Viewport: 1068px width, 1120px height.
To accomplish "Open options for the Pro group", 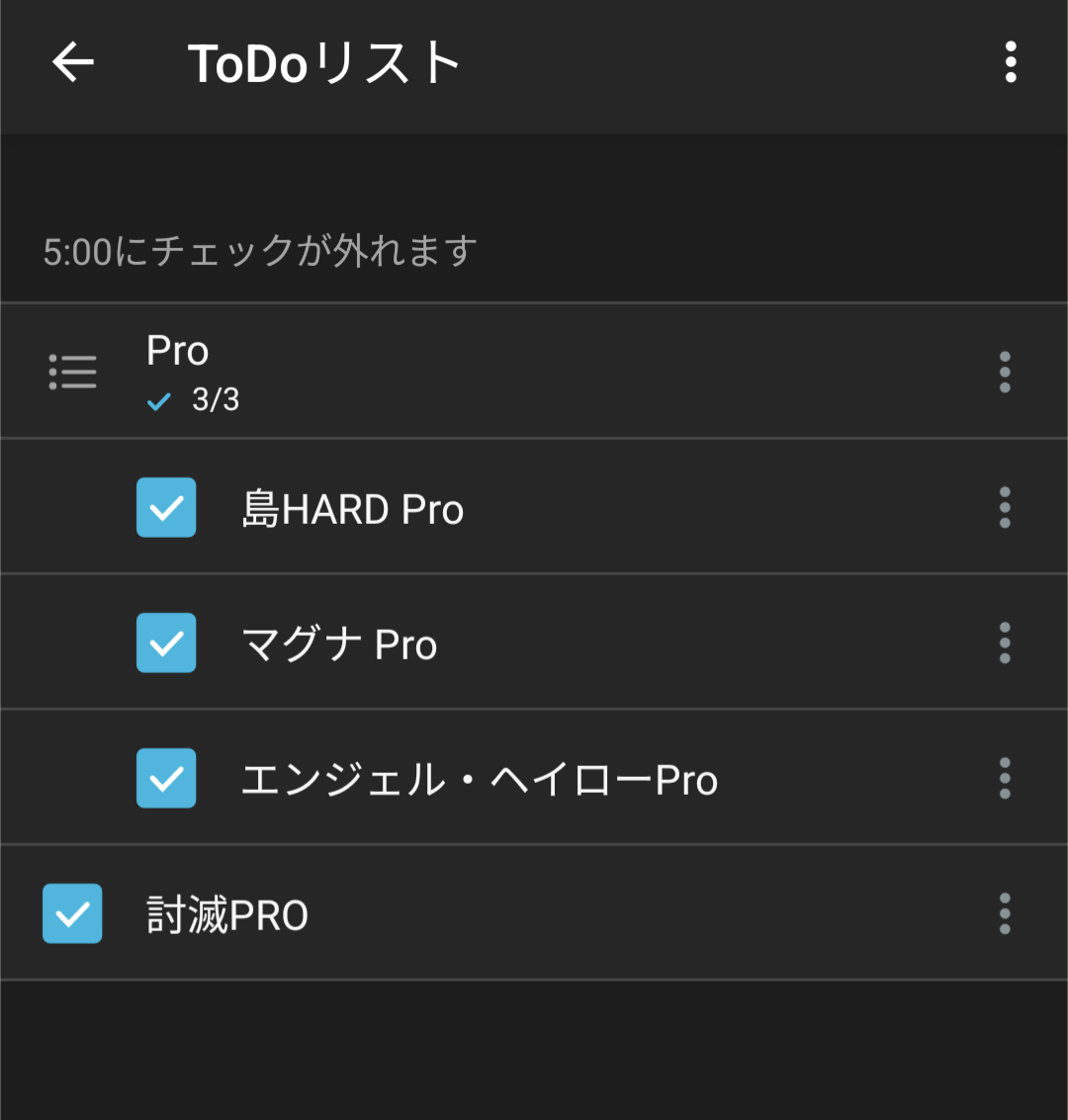I will [1005, 373].
